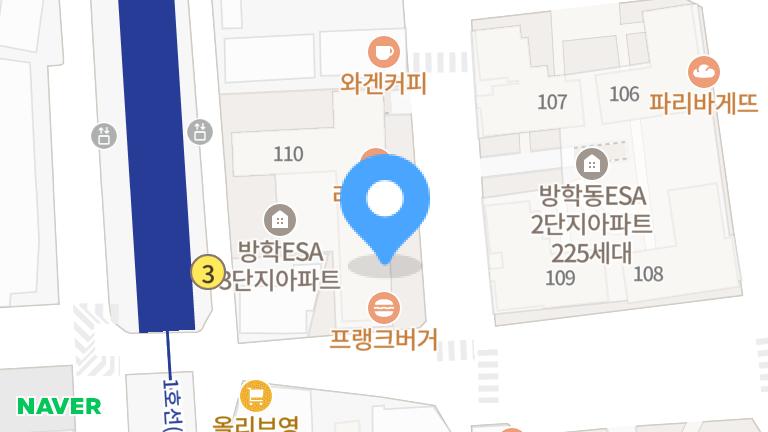768x432 pixels.
Task: Tap subway exit number 3 marker
Action: coord(207,272)
